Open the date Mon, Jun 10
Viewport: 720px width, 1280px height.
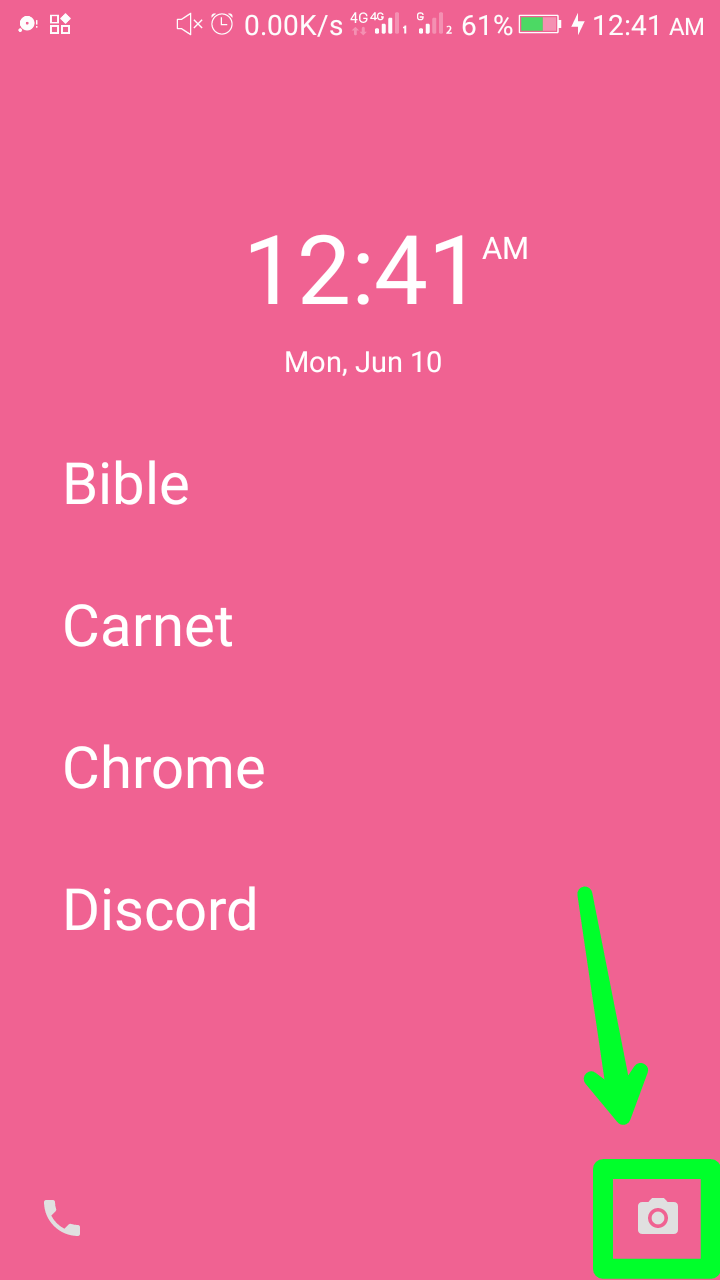tap(362, 362)
